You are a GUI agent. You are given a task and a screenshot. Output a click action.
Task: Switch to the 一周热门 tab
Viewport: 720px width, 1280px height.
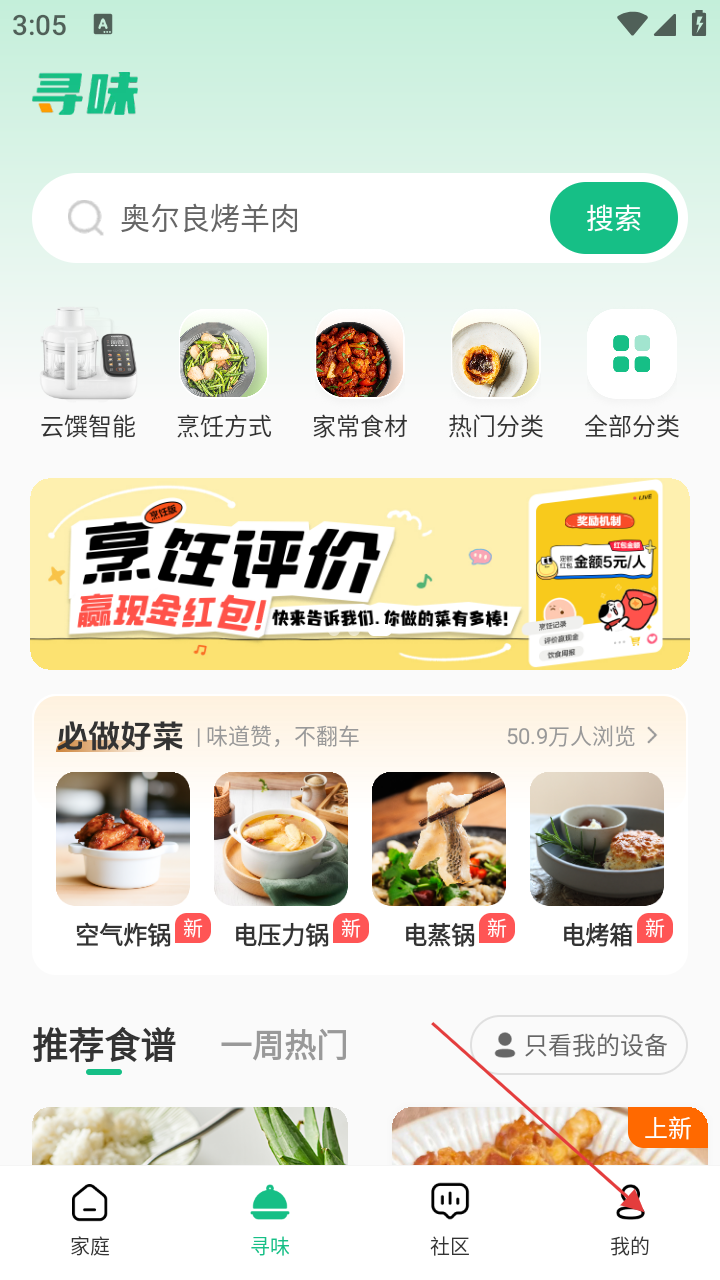[x=284, y=1046]
